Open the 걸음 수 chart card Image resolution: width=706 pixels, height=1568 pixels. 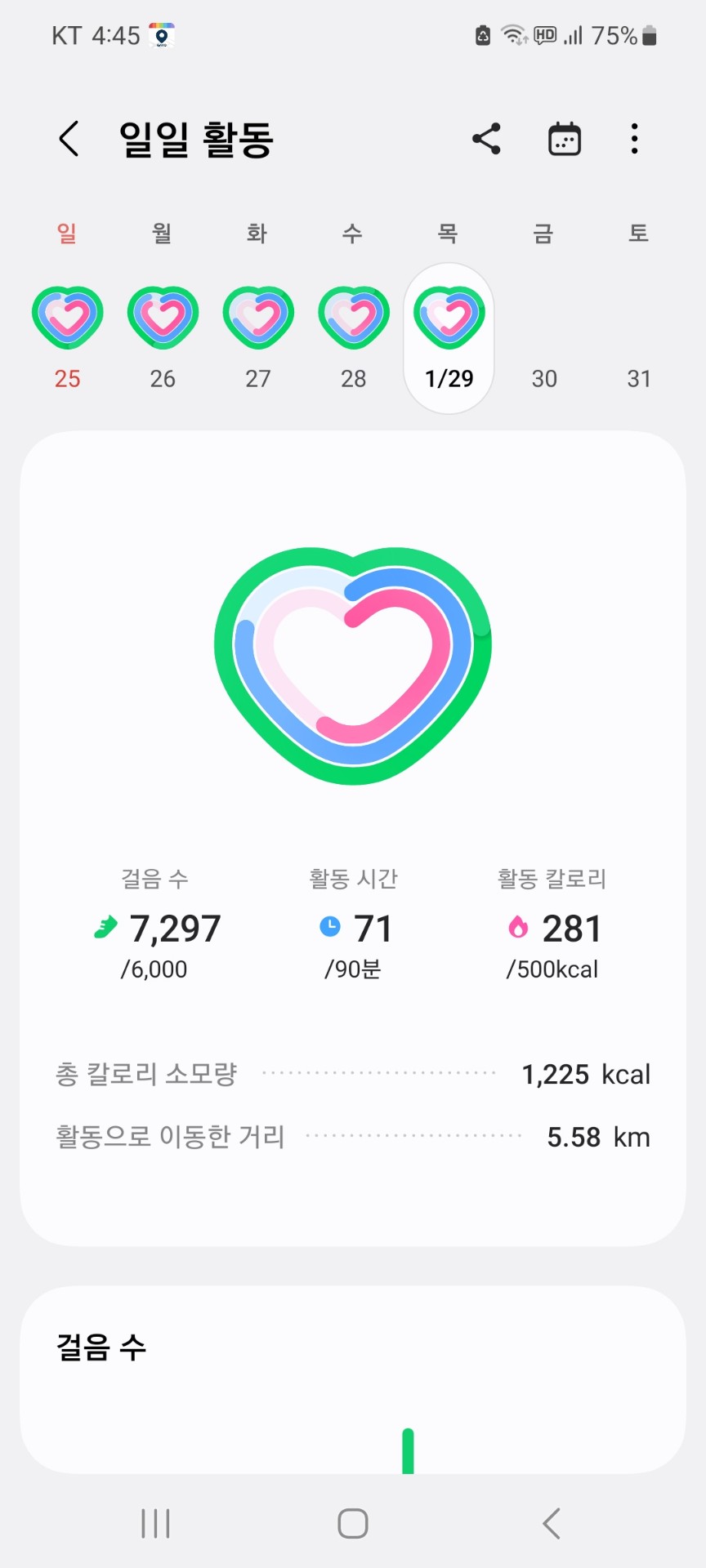pyautogui.click(x=353, y=1380)
